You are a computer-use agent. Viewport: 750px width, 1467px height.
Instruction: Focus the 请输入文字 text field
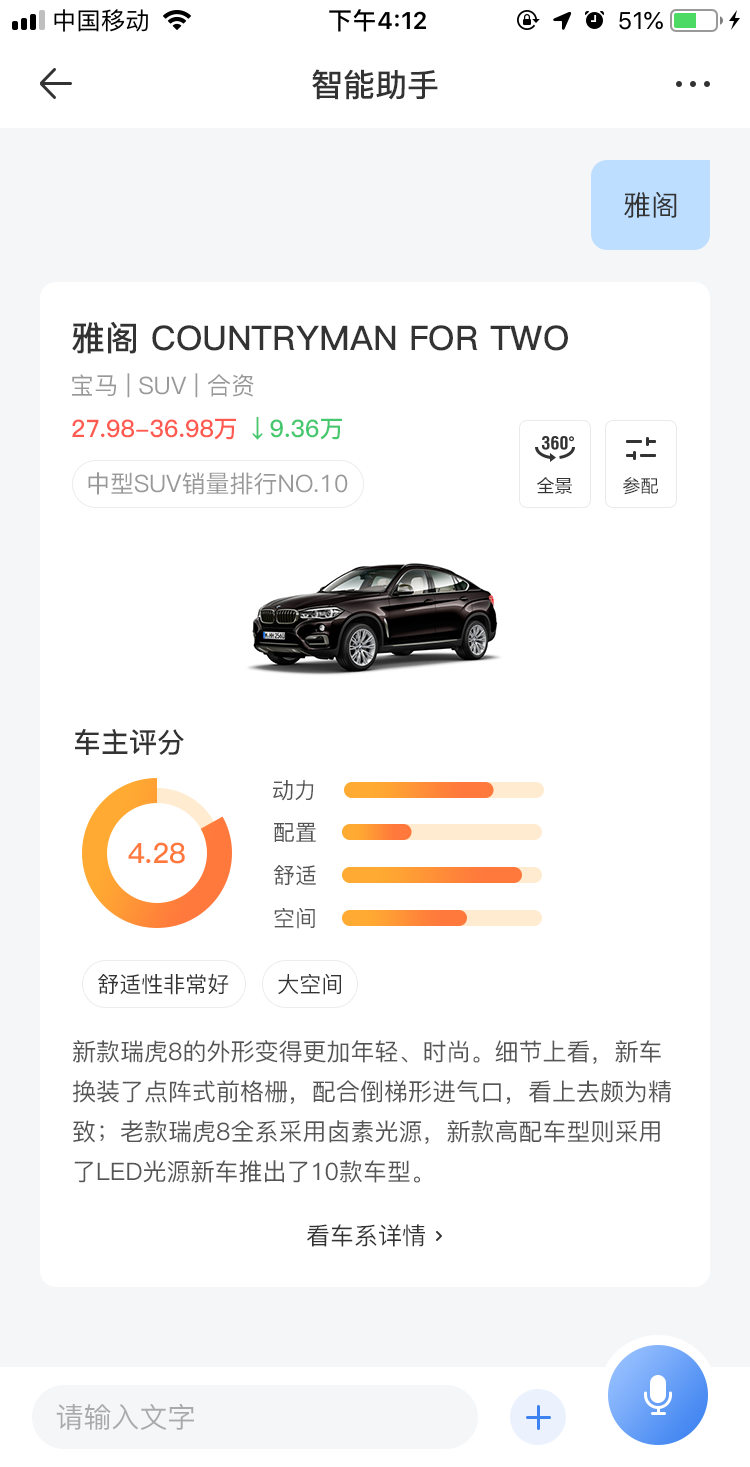(x=254, y=1417)
